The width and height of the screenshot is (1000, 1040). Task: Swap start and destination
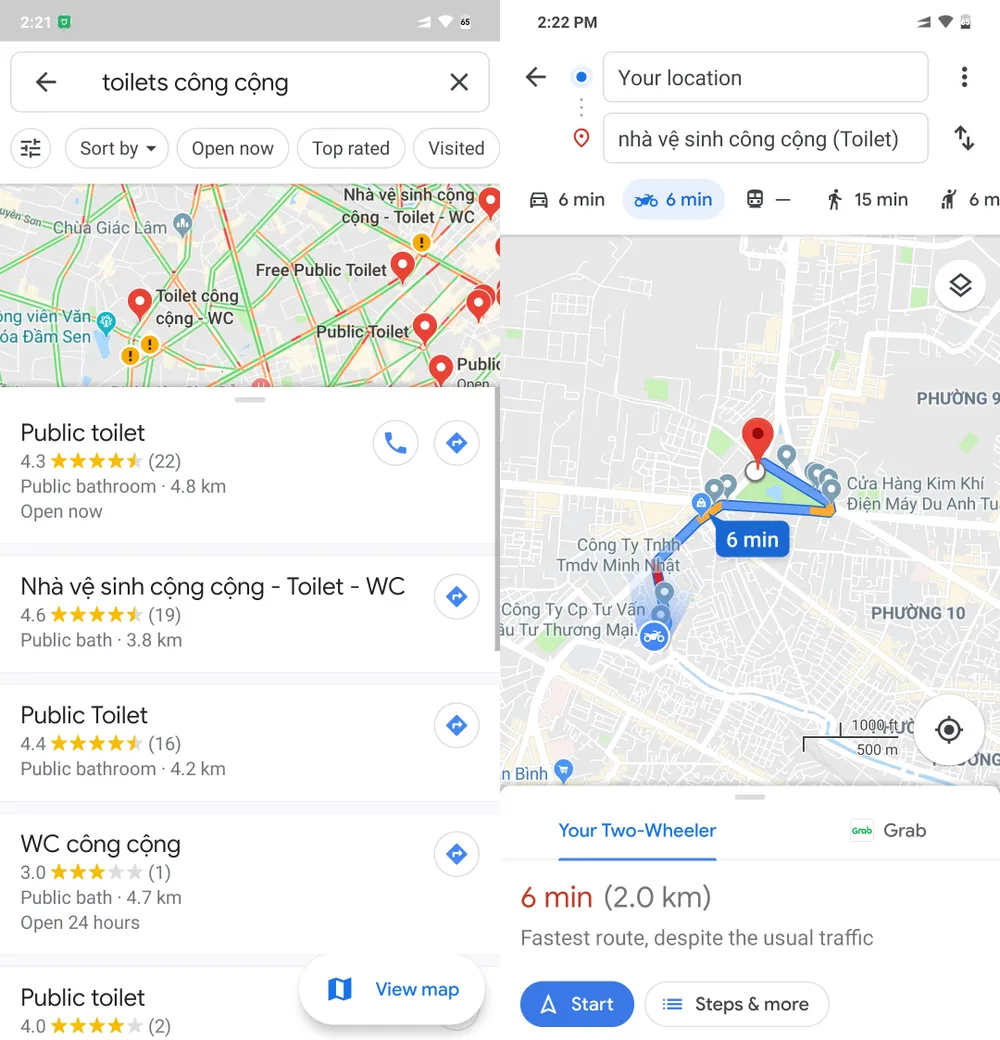pyautogui.click(x=964, y=138)
